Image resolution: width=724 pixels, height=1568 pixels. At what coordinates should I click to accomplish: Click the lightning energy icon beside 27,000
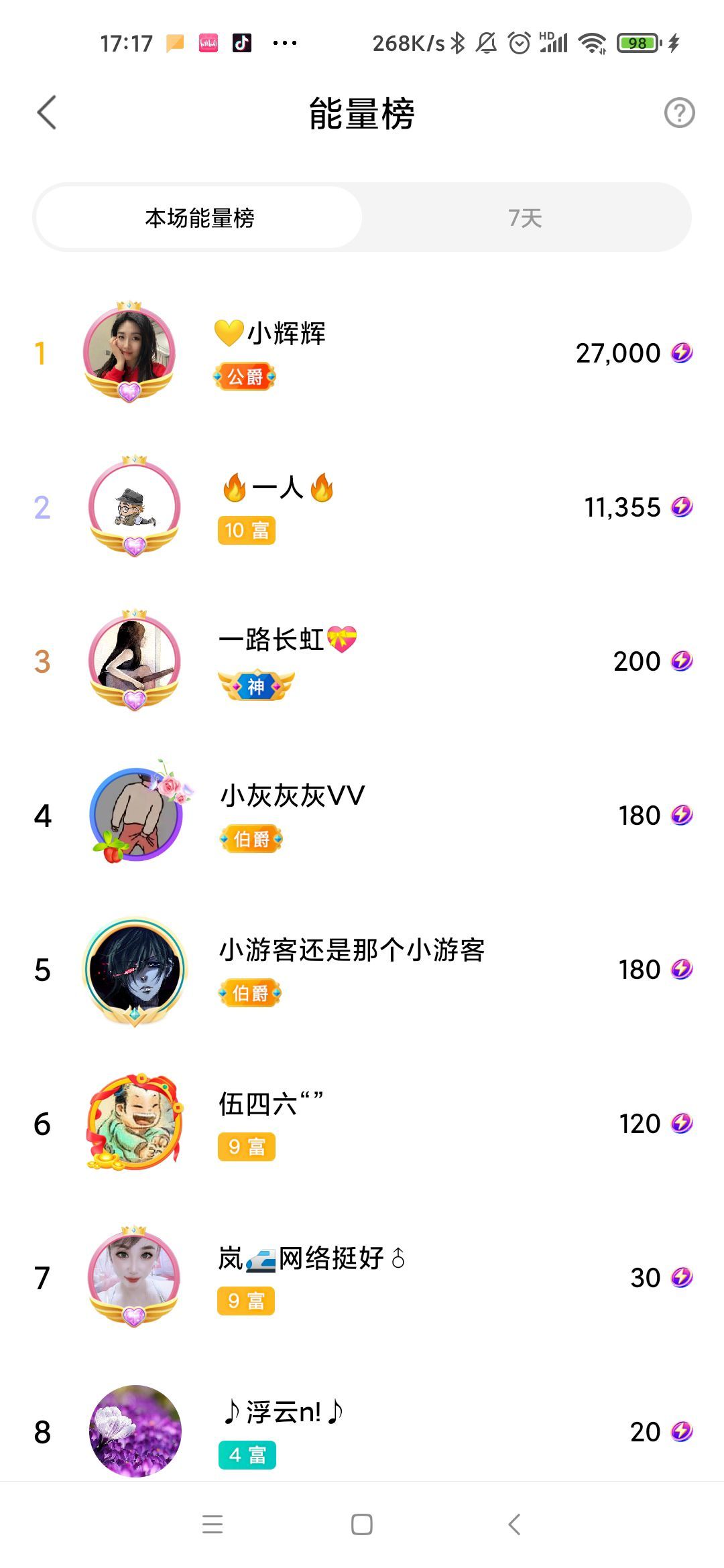coord(682,353)
